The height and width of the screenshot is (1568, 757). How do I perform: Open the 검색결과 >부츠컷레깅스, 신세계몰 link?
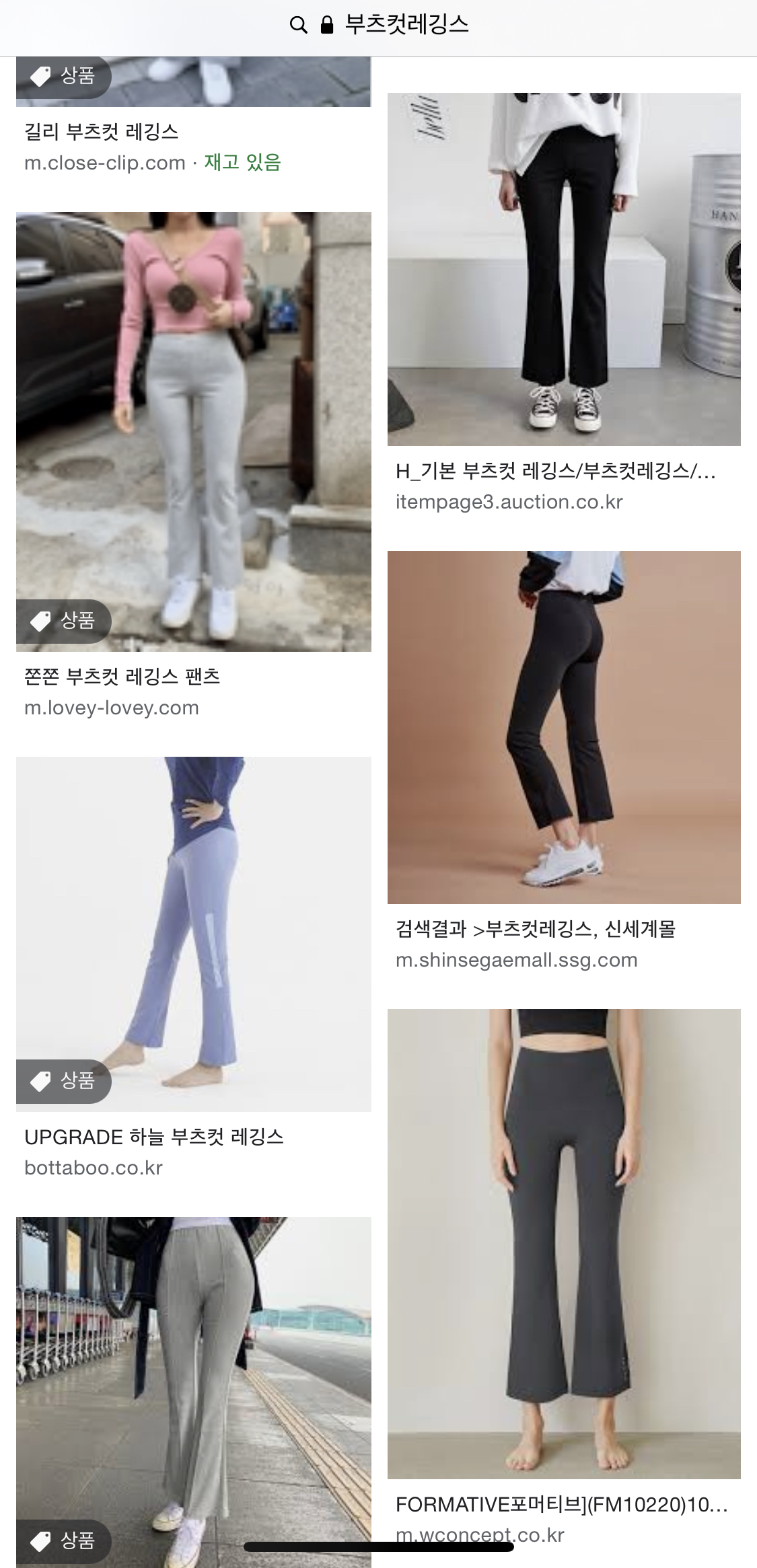tap(535, 929)
